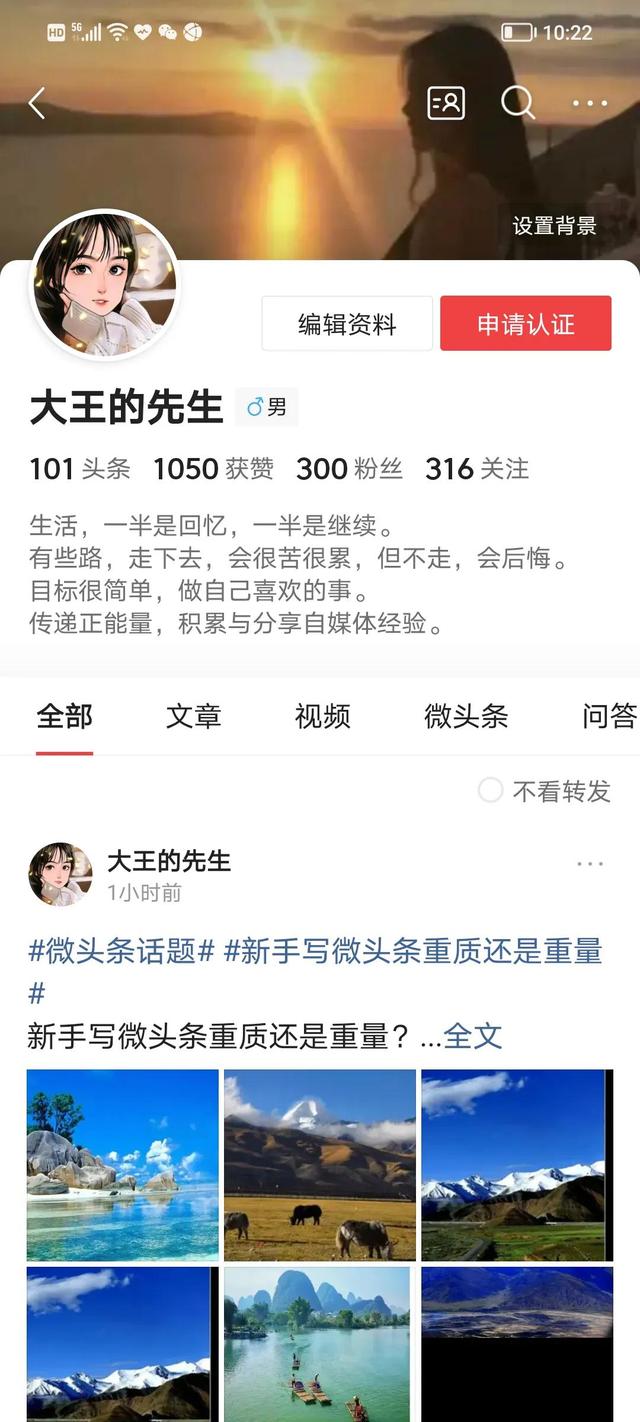The width and height of the screenshot is (640, 1422).
Task: Expand the post by tapping 全文
Action: (472, 1036)
